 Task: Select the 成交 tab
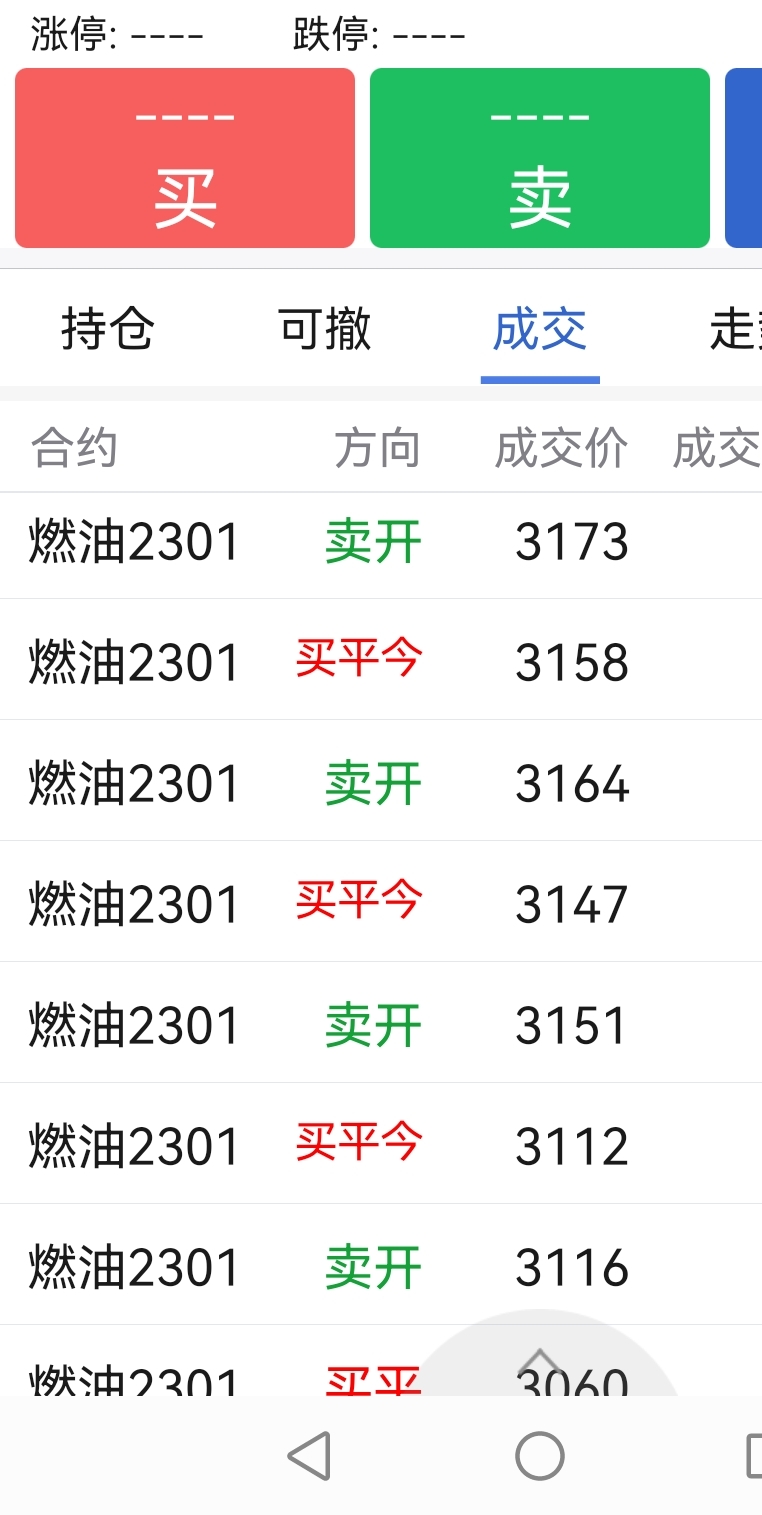pos(540,329)
